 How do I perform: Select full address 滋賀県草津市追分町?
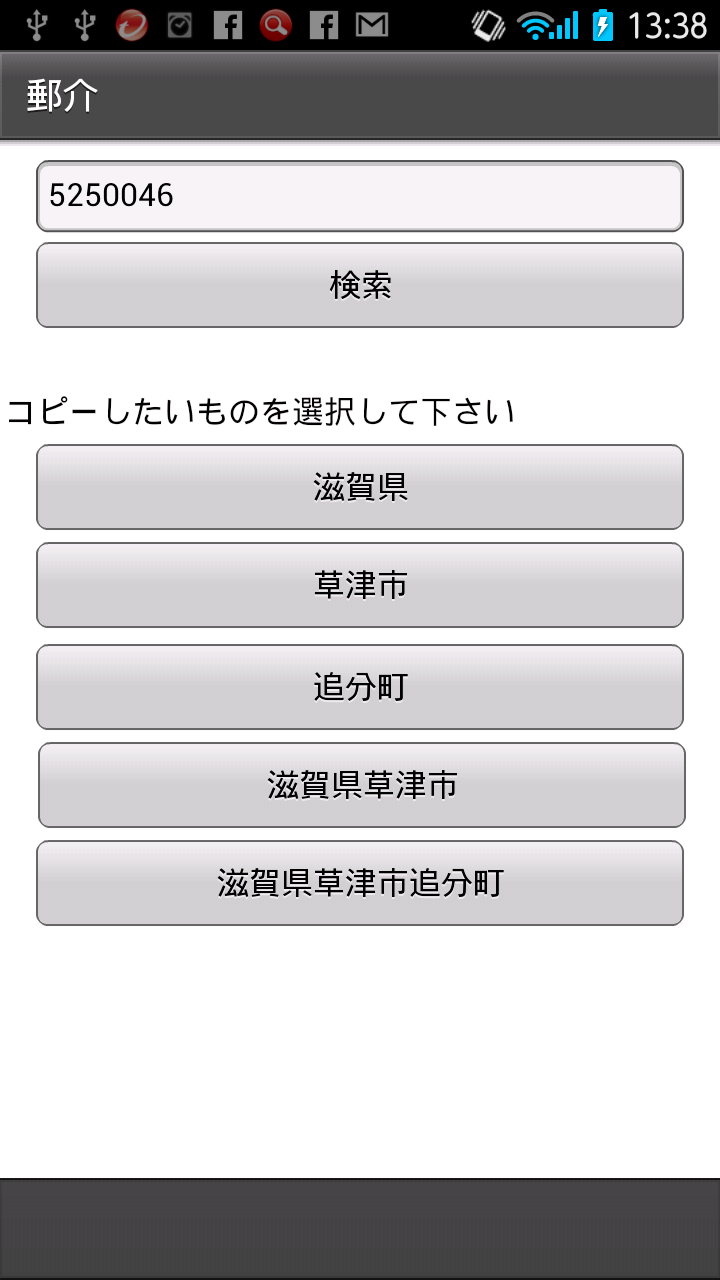click(x=360, y=883)
